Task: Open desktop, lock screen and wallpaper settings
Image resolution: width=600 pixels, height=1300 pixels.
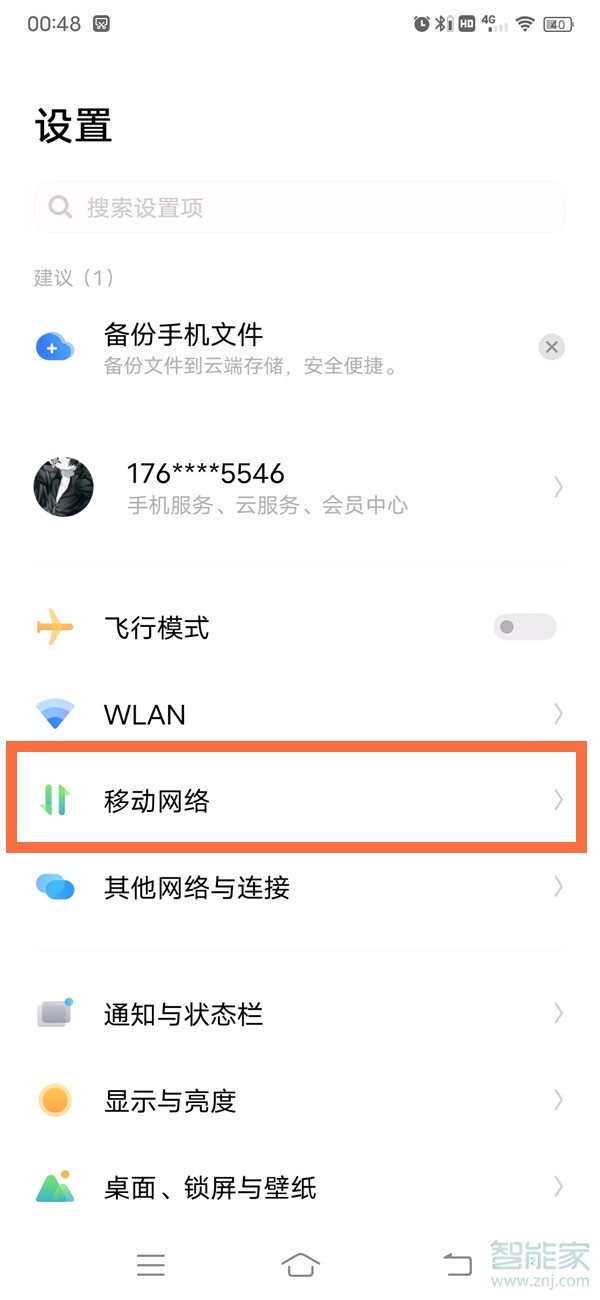Action: click(x=300, y=1188)
